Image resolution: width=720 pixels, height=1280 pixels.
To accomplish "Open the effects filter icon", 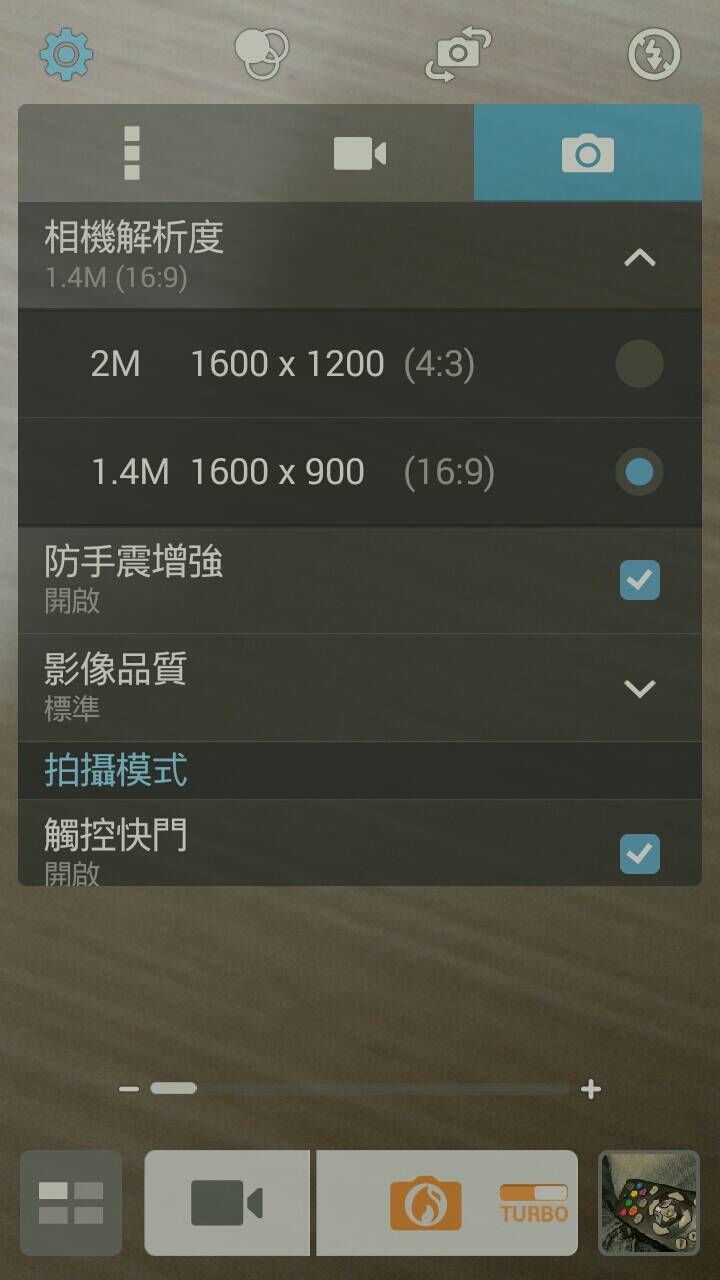I will point(262,55).
